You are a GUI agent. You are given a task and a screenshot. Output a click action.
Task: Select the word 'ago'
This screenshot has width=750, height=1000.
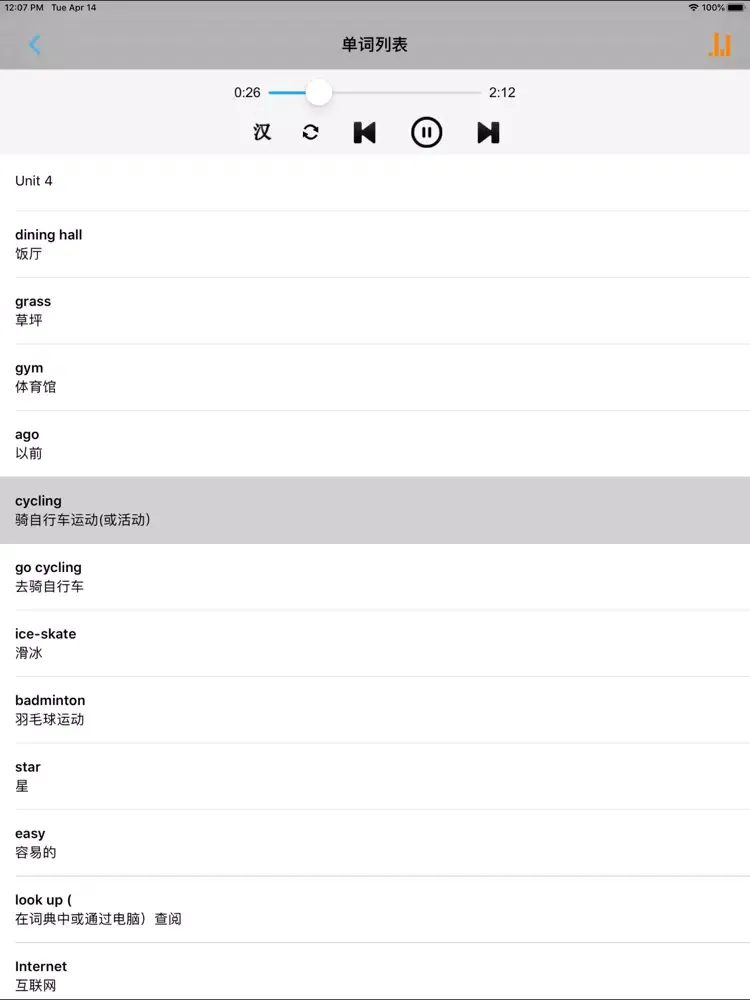(x=375, y=444)
